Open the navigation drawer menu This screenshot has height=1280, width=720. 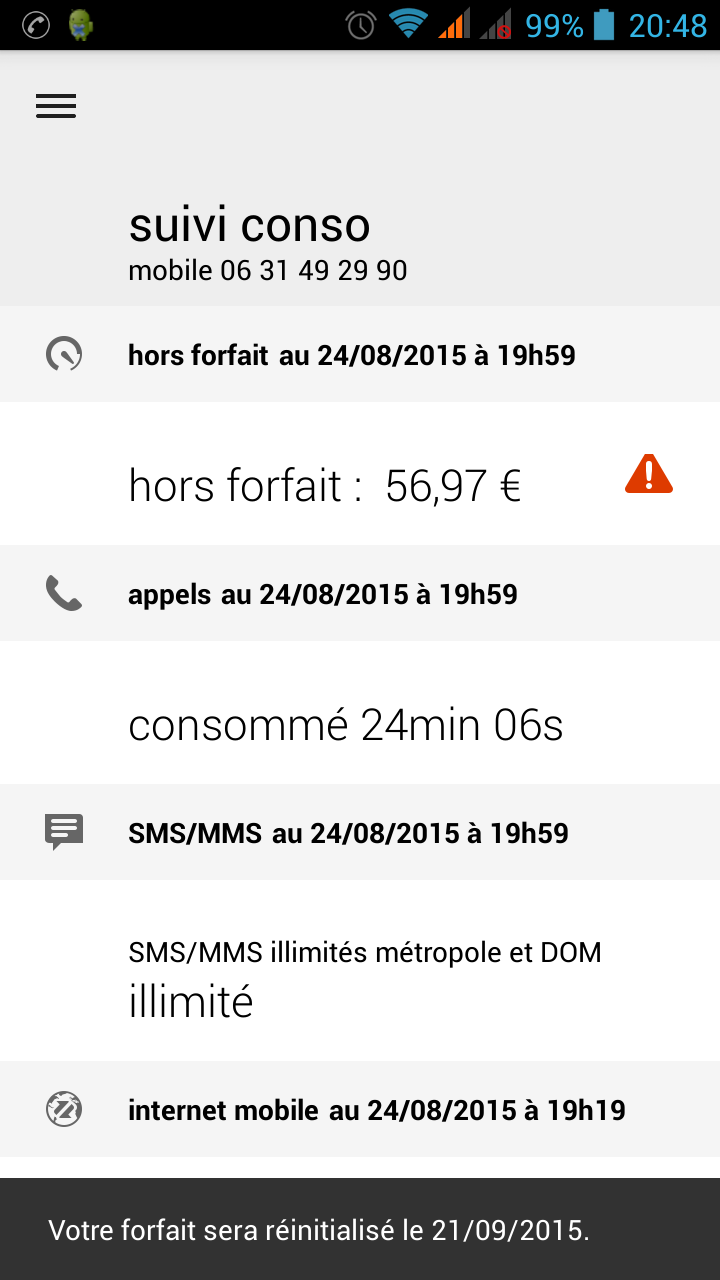pyautogui.click(x=55, y=106)
